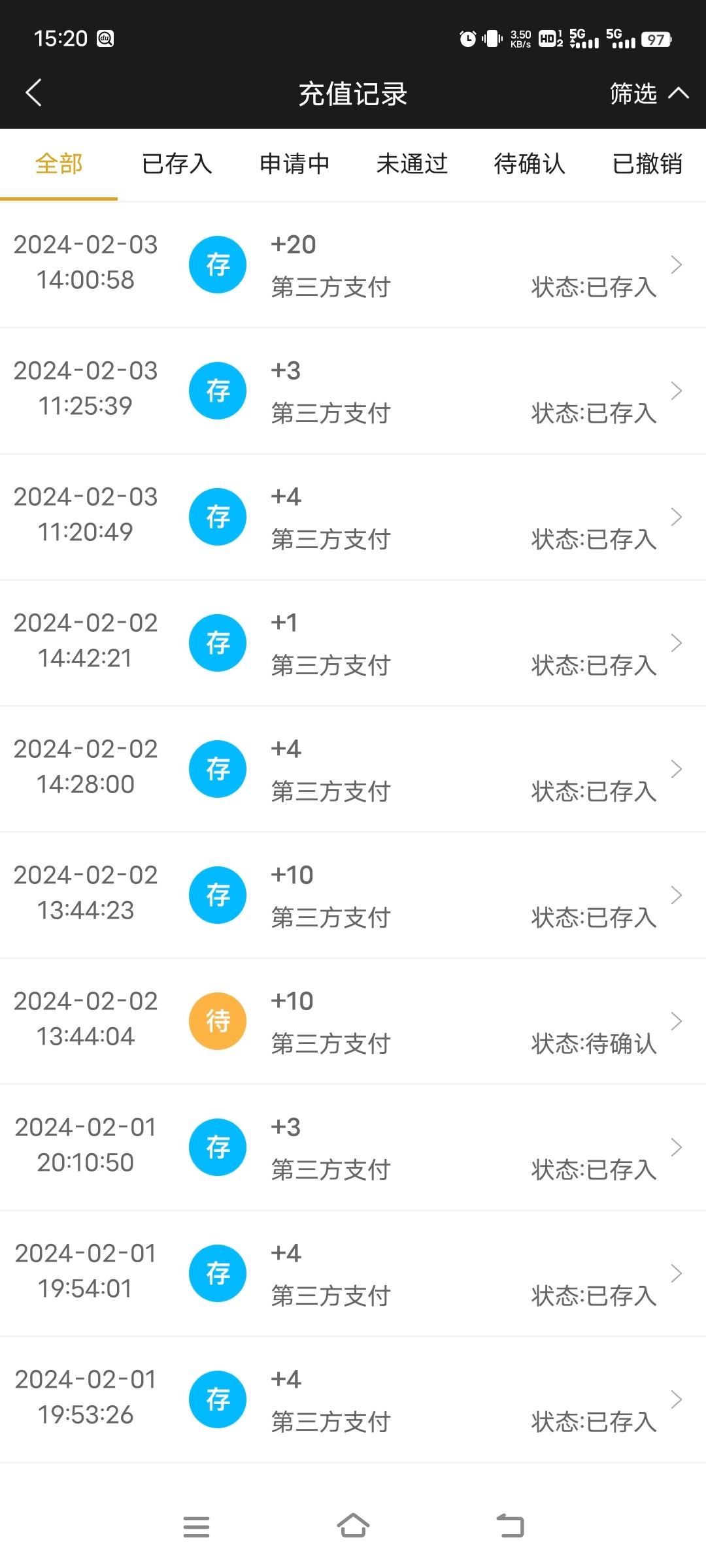Tap the HD icon in the status bar
Viewport: 706px width, 1568px height.
point(548,39)
